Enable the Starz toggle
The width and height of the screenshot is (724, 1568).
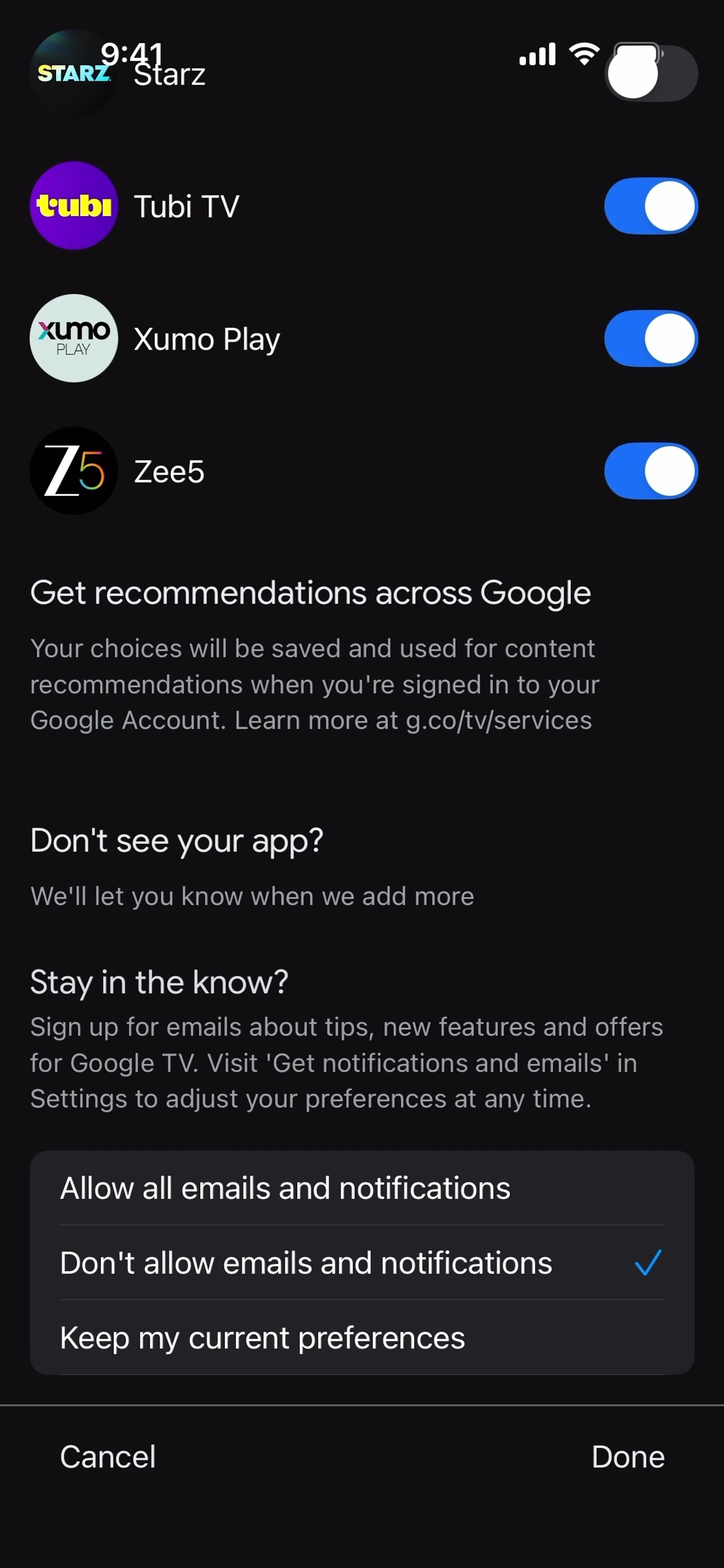pos(650,73)
